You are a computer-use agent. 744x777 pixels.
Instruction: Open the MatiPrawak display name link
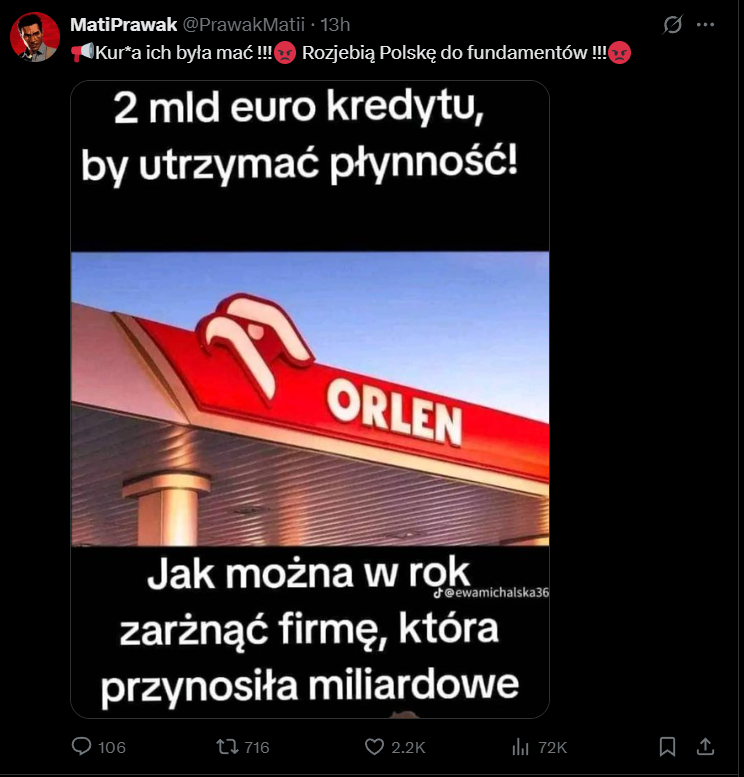pos(124,24)
